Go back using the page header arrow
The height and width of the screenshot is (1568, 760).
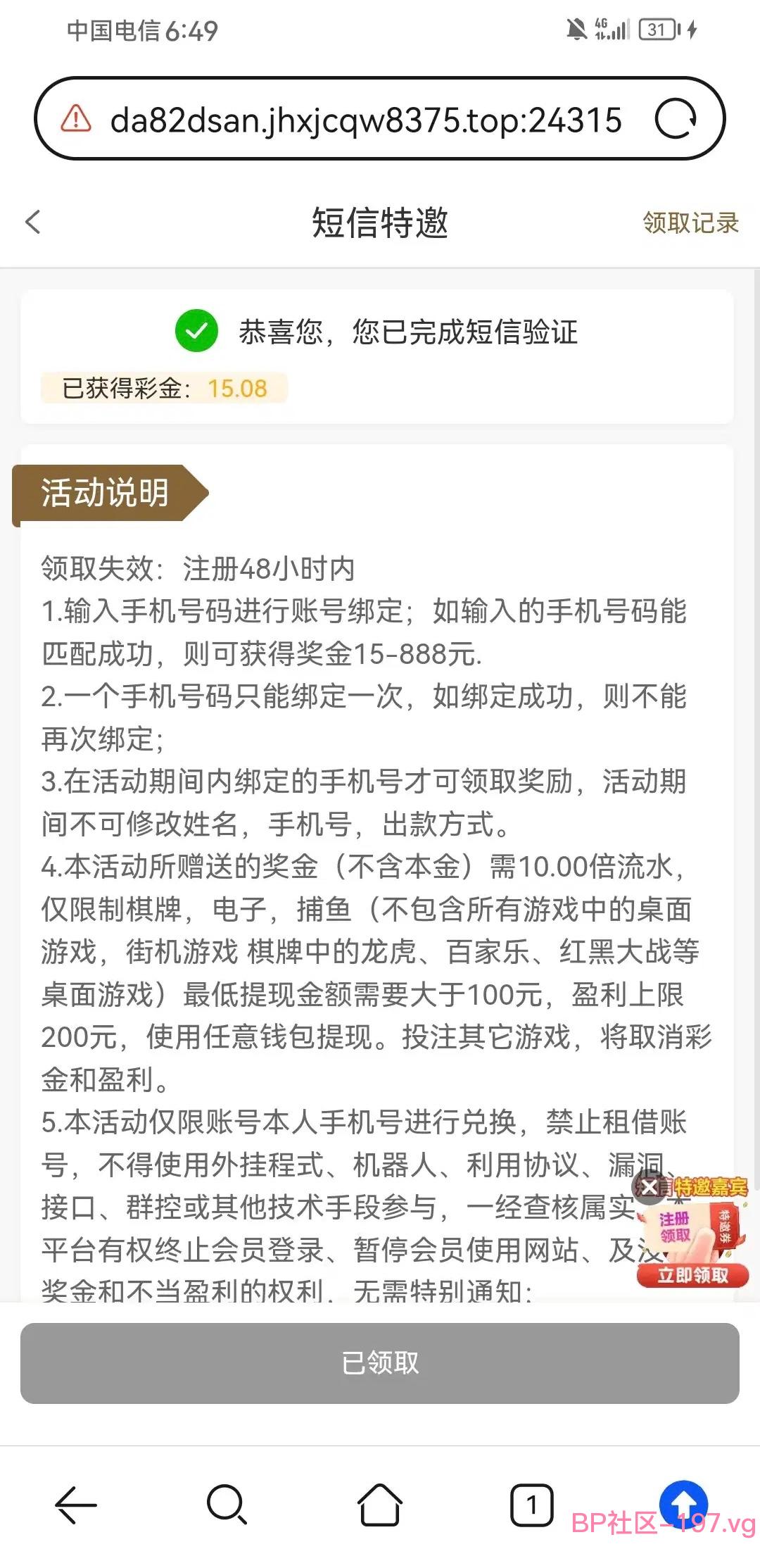click(33, 222)
